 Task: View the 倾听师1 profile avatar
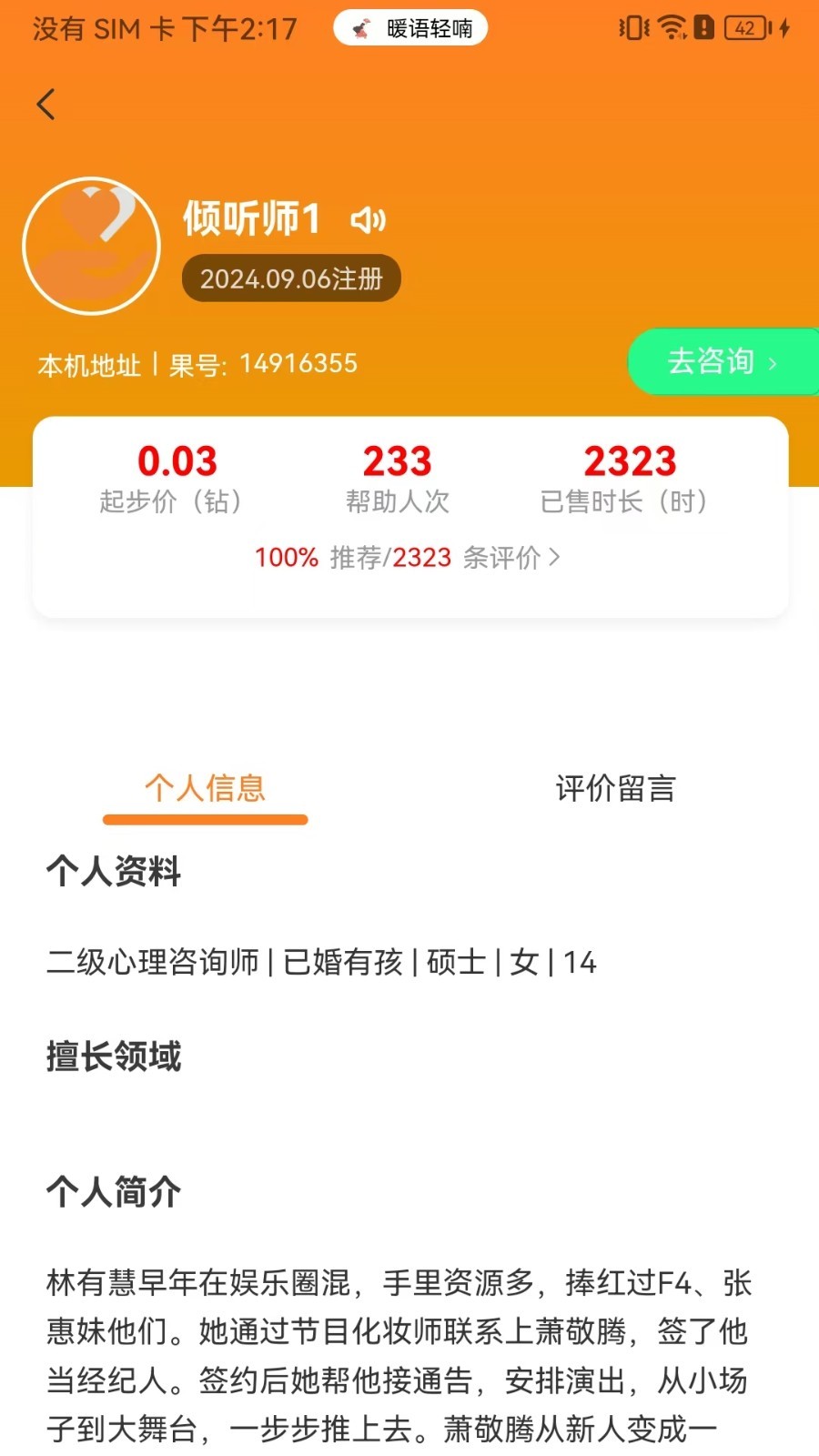(x=92, y=246)
